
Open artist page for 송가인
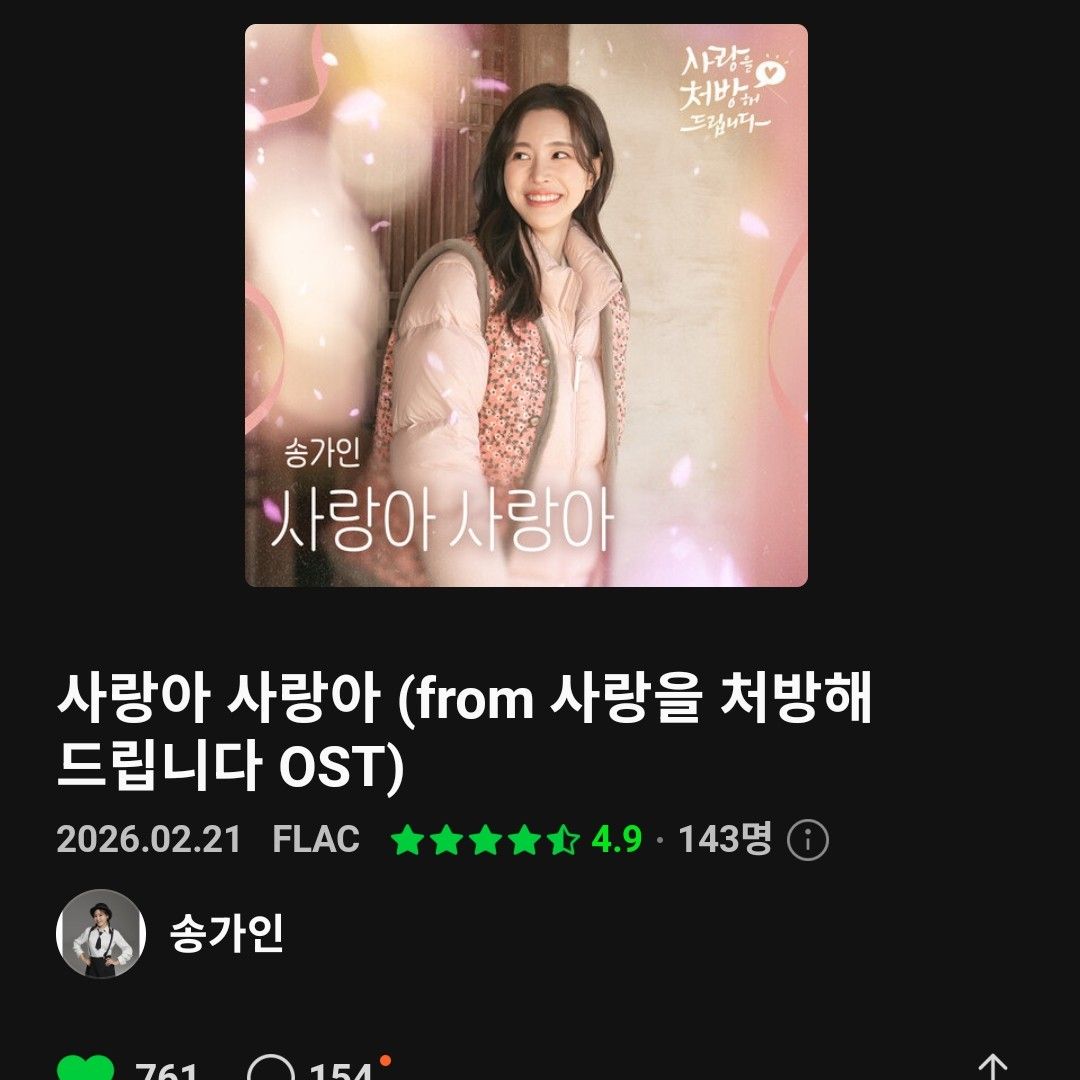coord(226,933)
